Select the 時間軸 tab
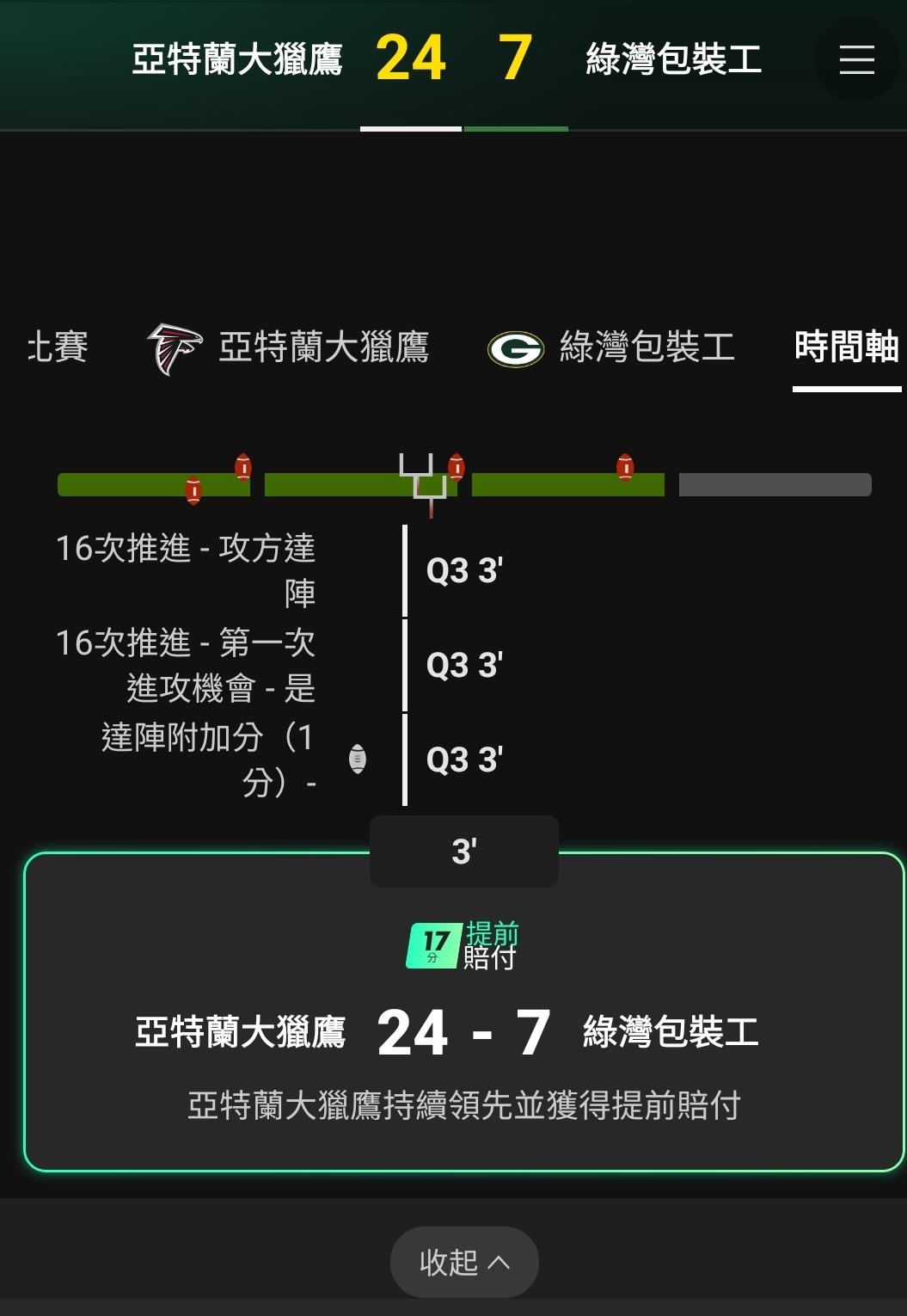 [847, 347]
